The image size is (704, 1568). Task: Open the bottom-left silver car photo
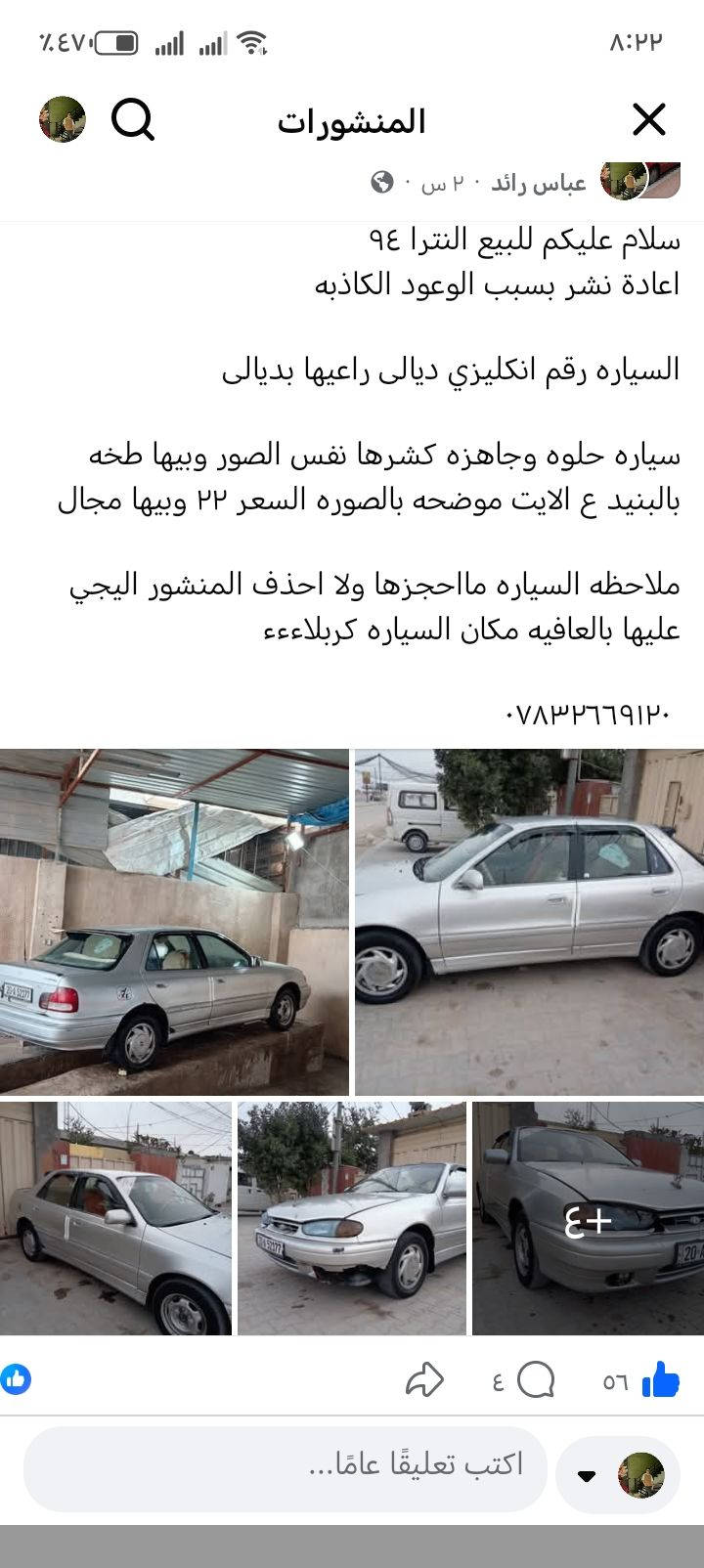[115, 1219]
